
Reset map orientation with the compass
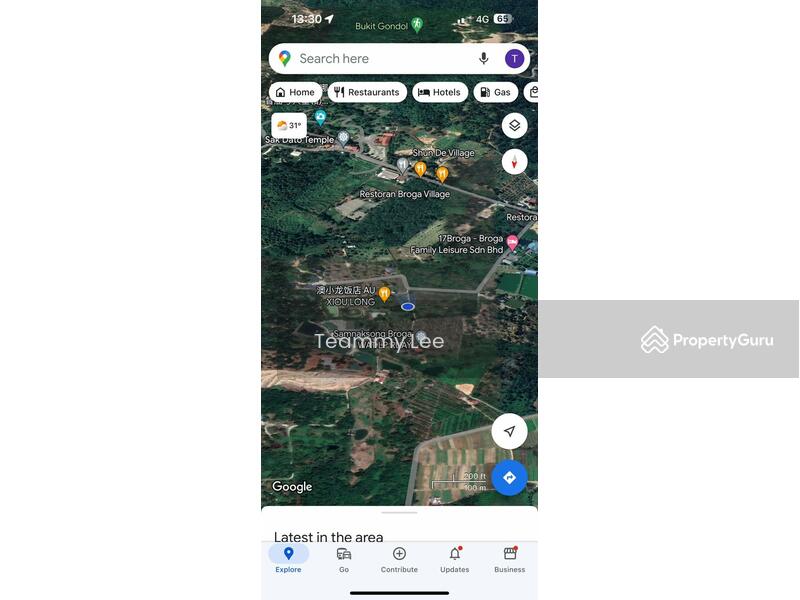[514, 162]
